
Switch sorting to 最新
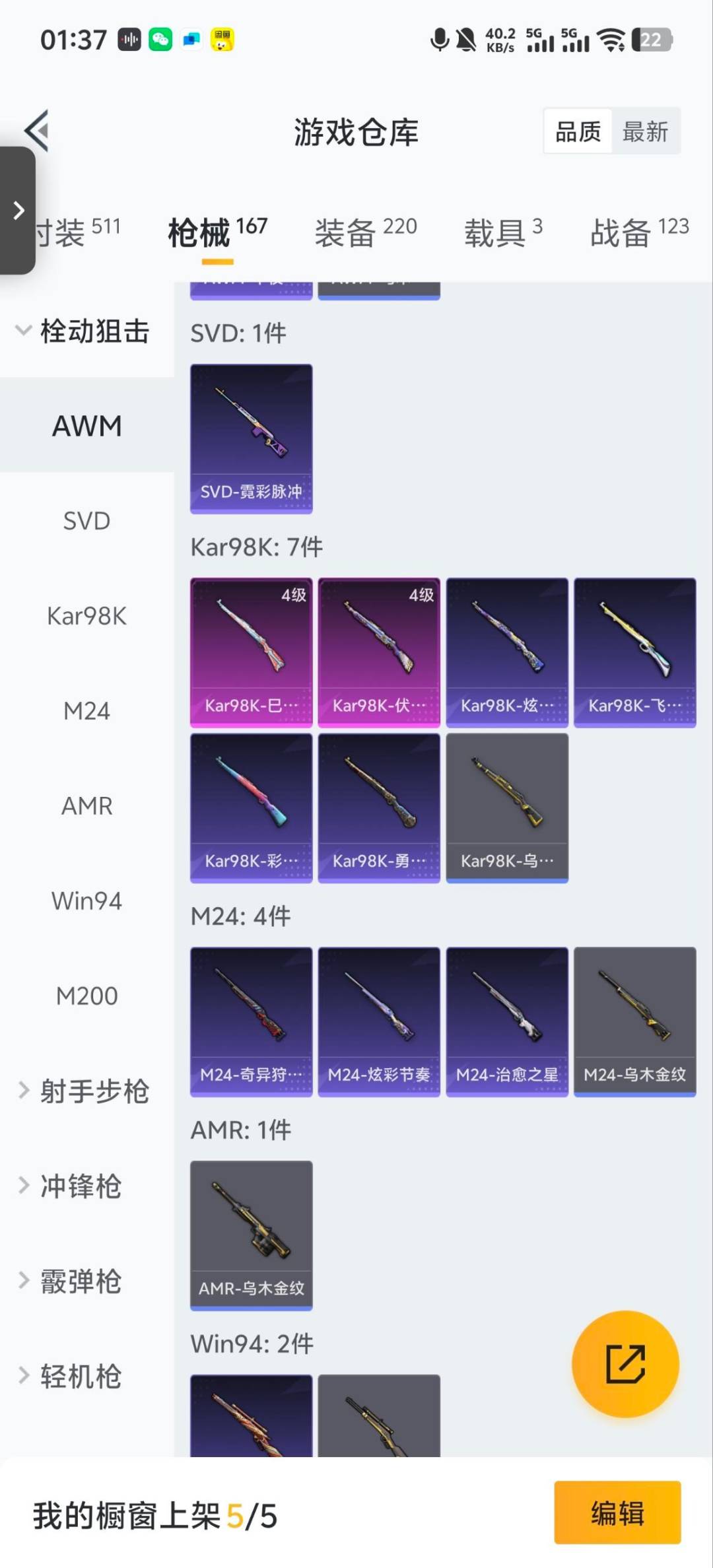tap(645, 131)
